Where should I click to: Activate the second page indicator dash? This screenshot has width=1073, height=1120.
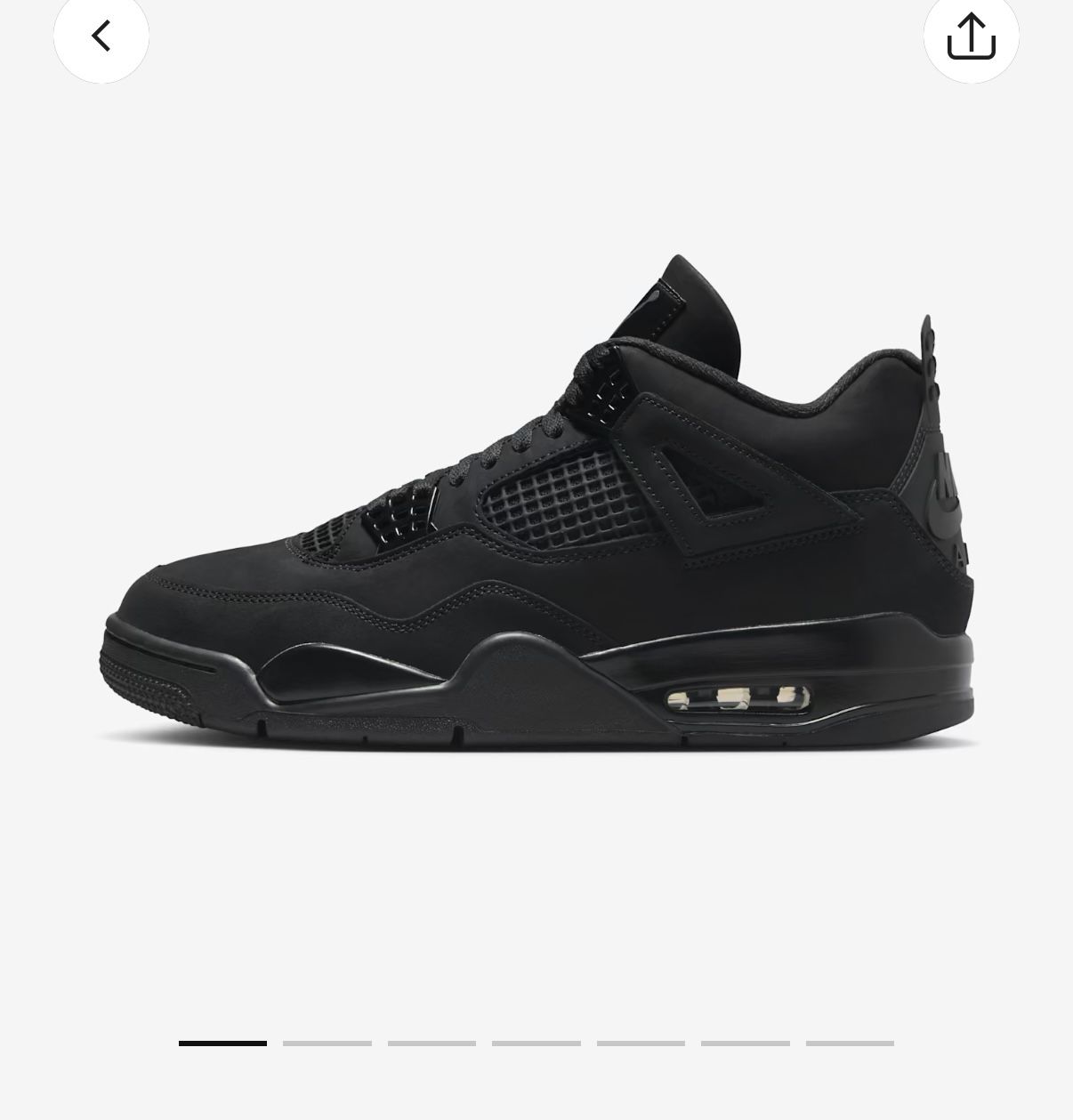[327, 1043]
